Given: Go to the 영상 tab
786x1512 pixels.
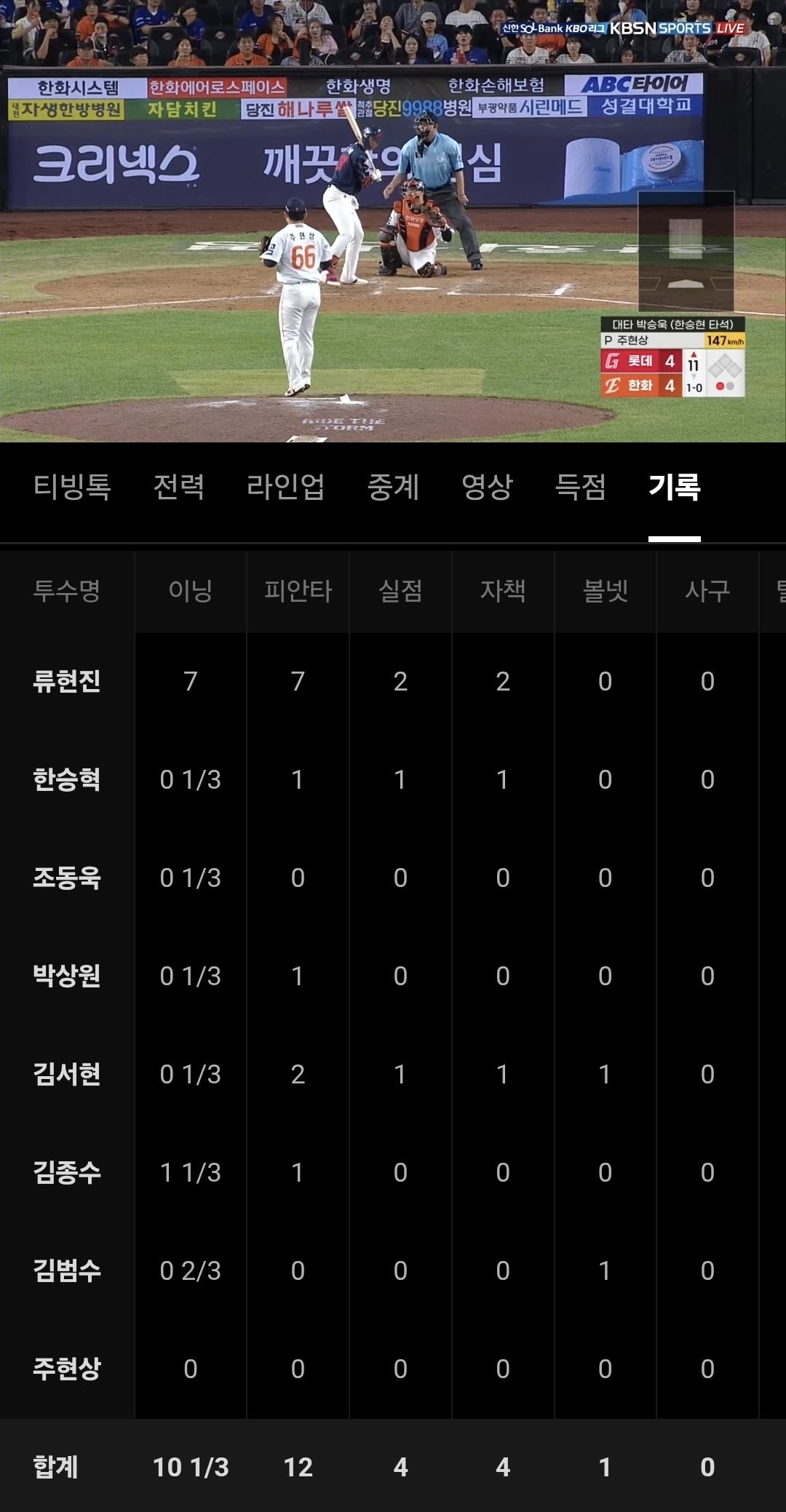Looking at the screenshot, I should [487, 487].
